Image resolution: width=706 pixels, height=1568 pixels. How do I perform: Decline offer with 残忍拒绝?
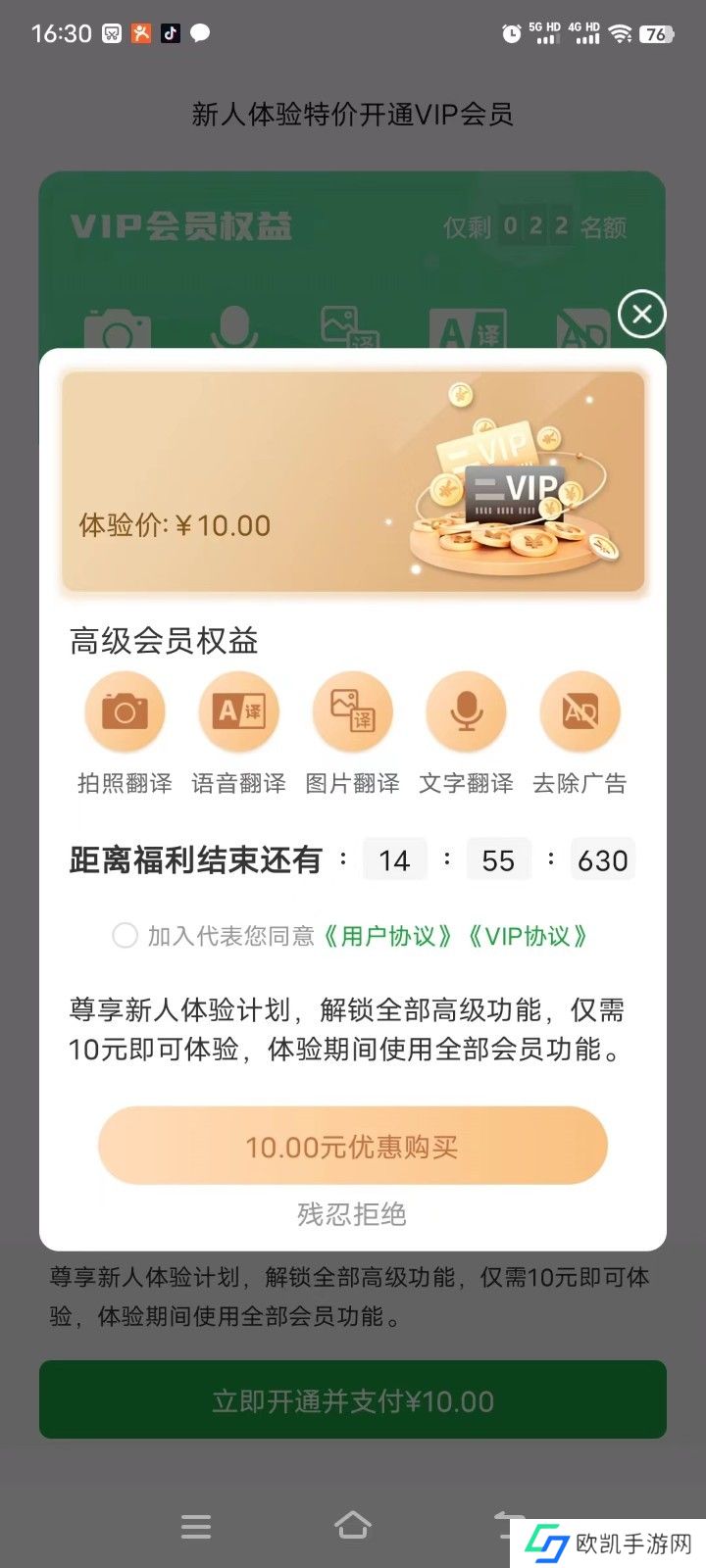(x=352, y=1215)
